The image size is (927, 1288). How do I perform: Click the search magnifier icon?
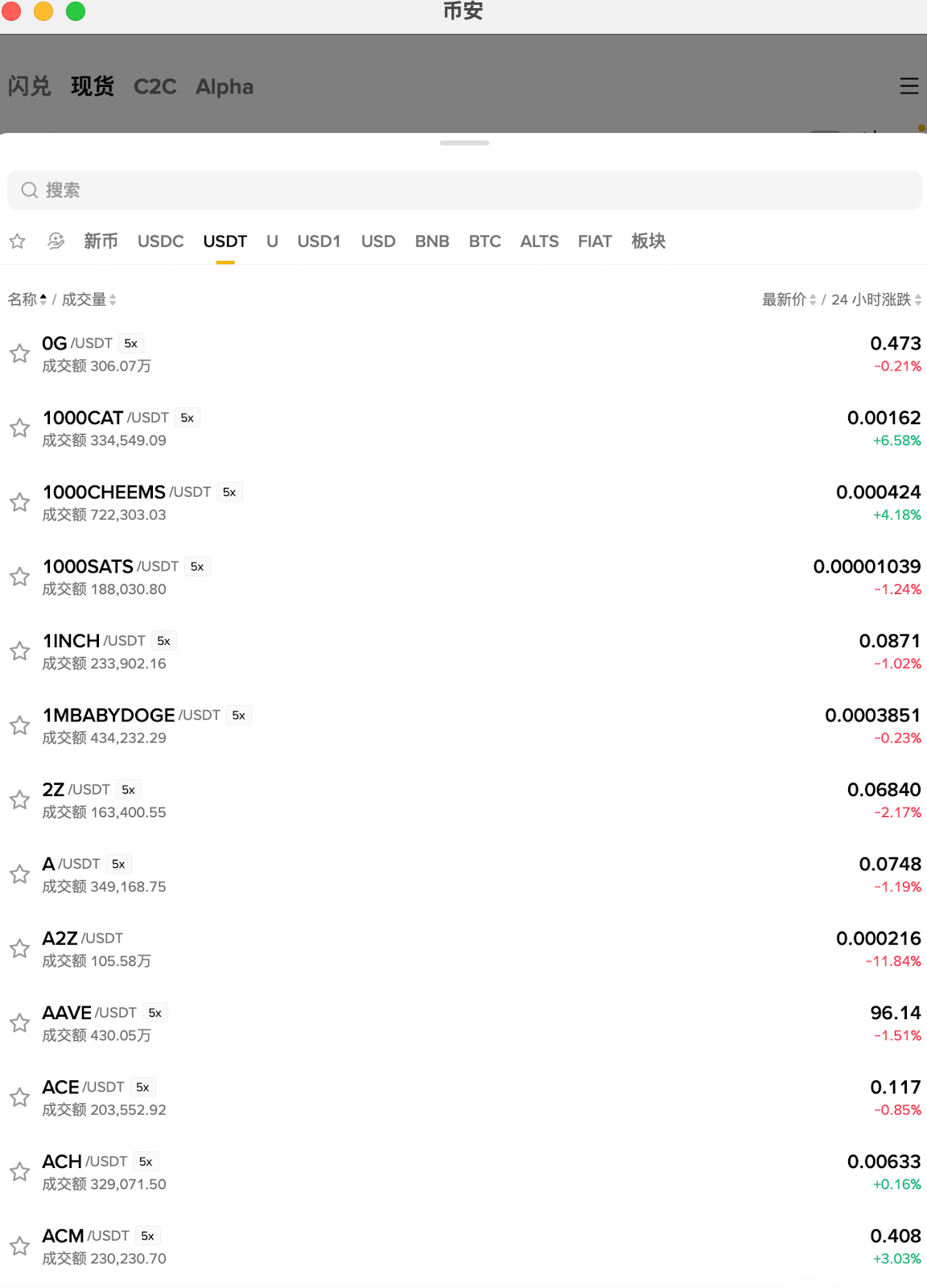tap(29, 190)
